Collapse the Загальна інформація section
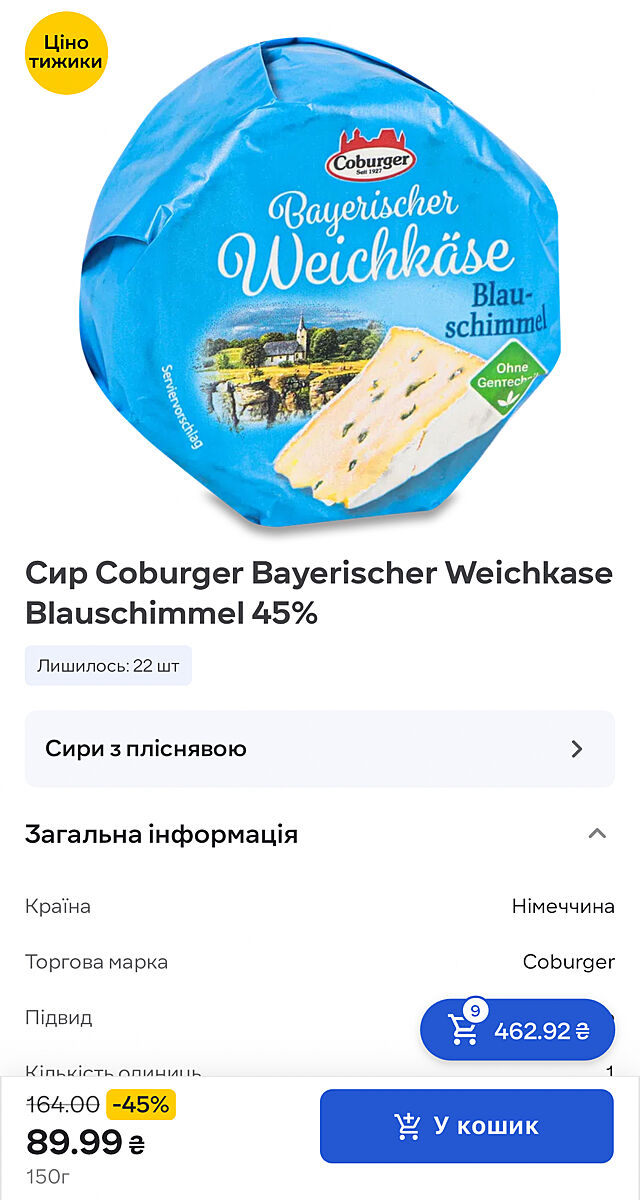The image size is (640, 1200). click(x=597, y=834)
